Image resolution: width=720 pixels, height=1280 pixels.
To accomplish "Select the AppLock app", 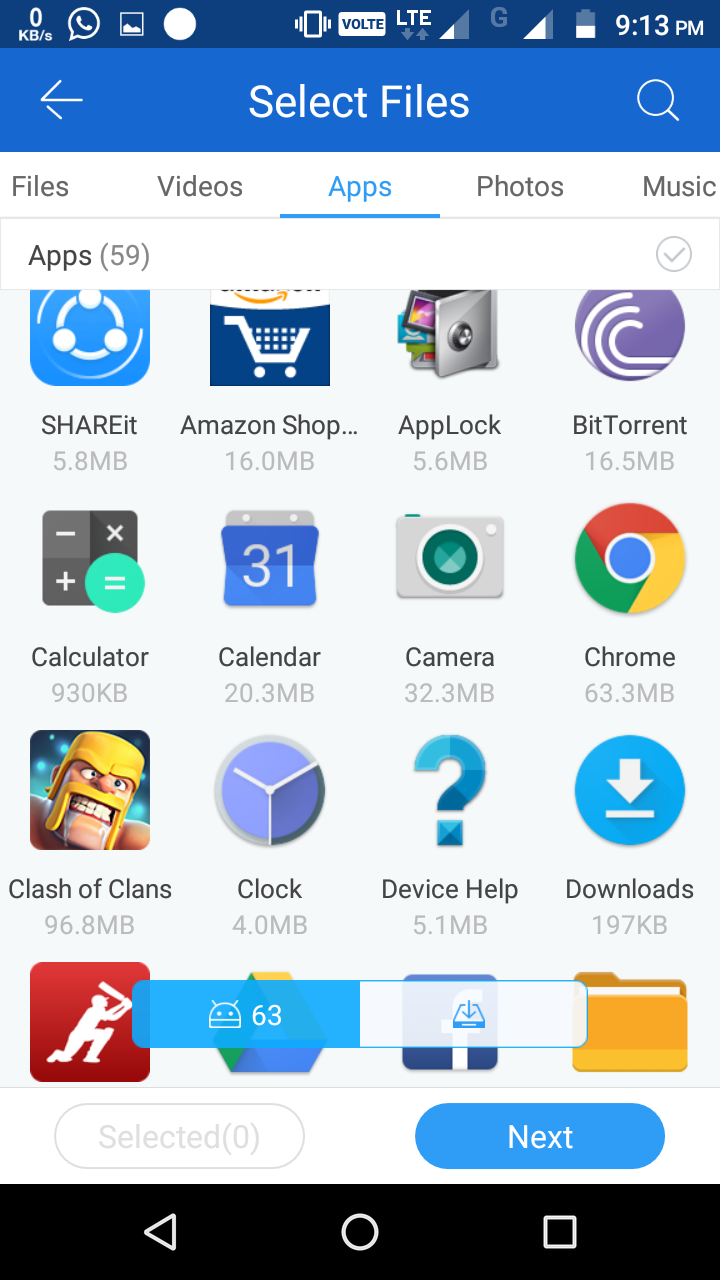I will coord(450,340).
